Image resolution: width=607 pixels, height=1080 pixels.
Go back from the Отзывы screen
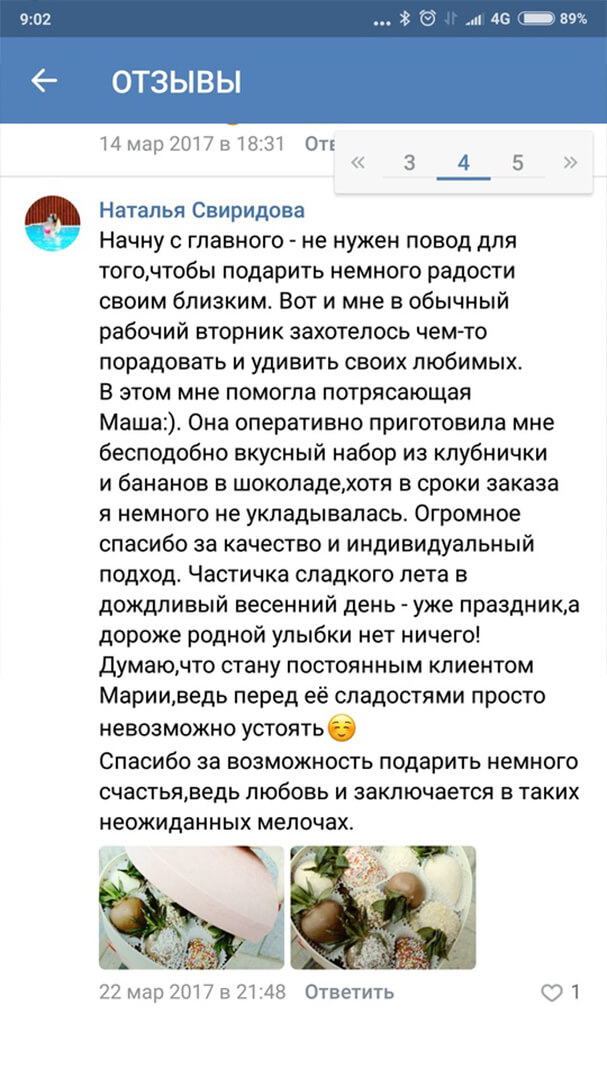[x=45, y=81]
